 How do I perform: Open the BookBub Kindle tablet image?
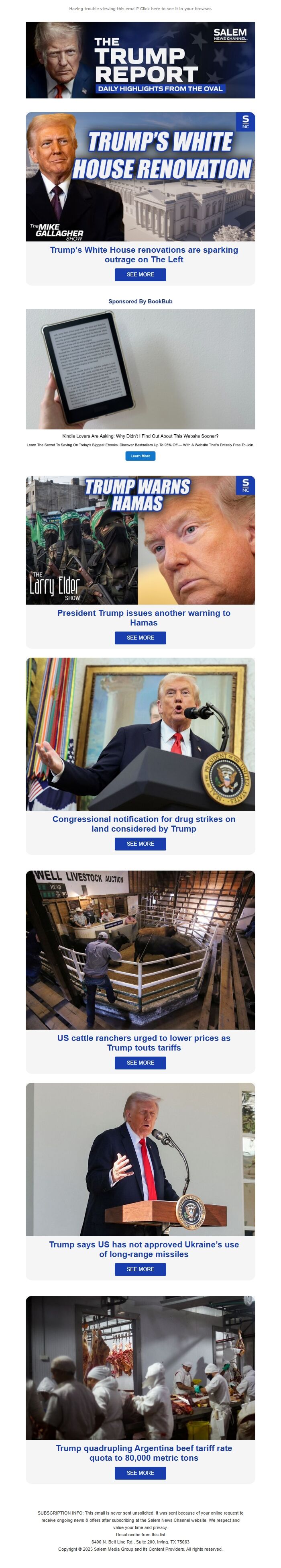tap(140, 369)
